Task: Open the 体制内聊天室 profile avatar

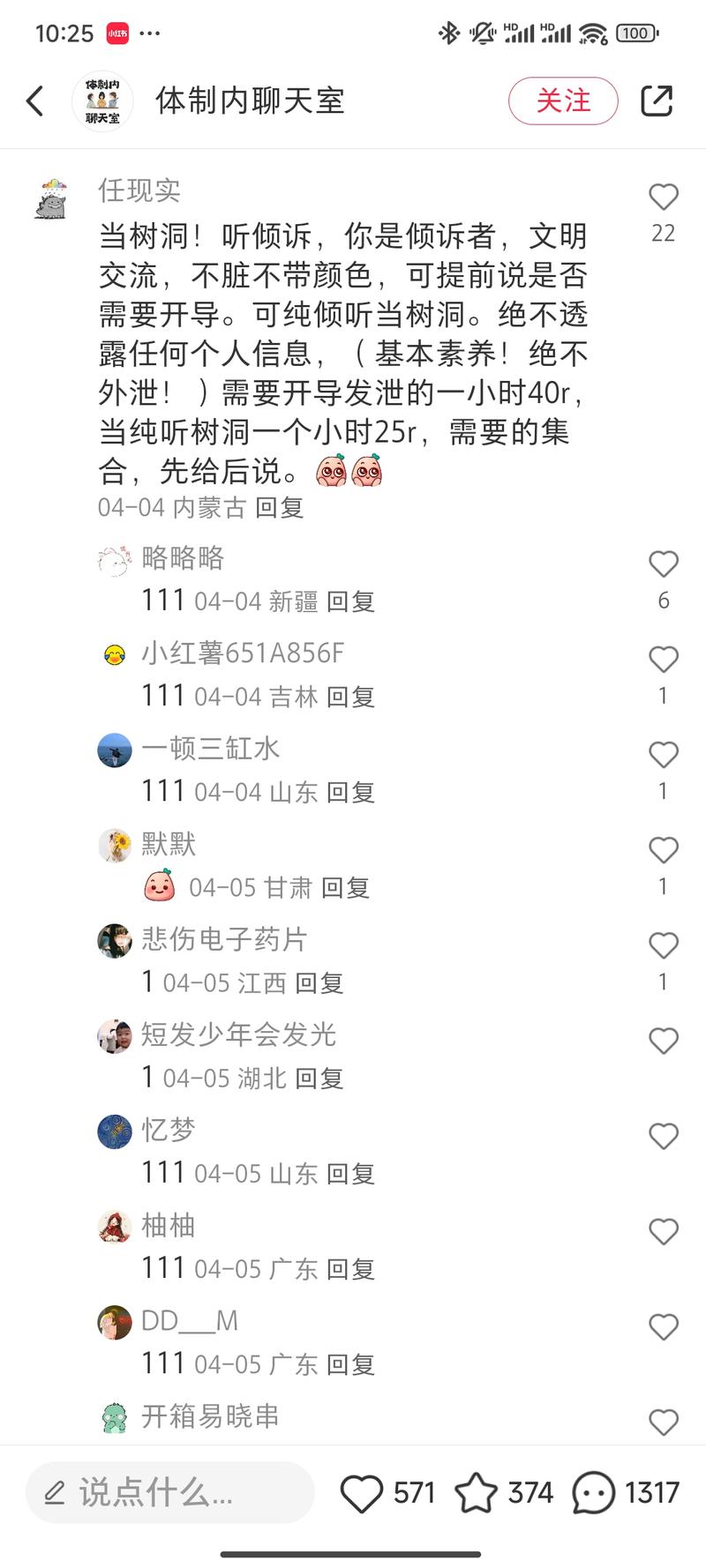Action: point(102,101)
